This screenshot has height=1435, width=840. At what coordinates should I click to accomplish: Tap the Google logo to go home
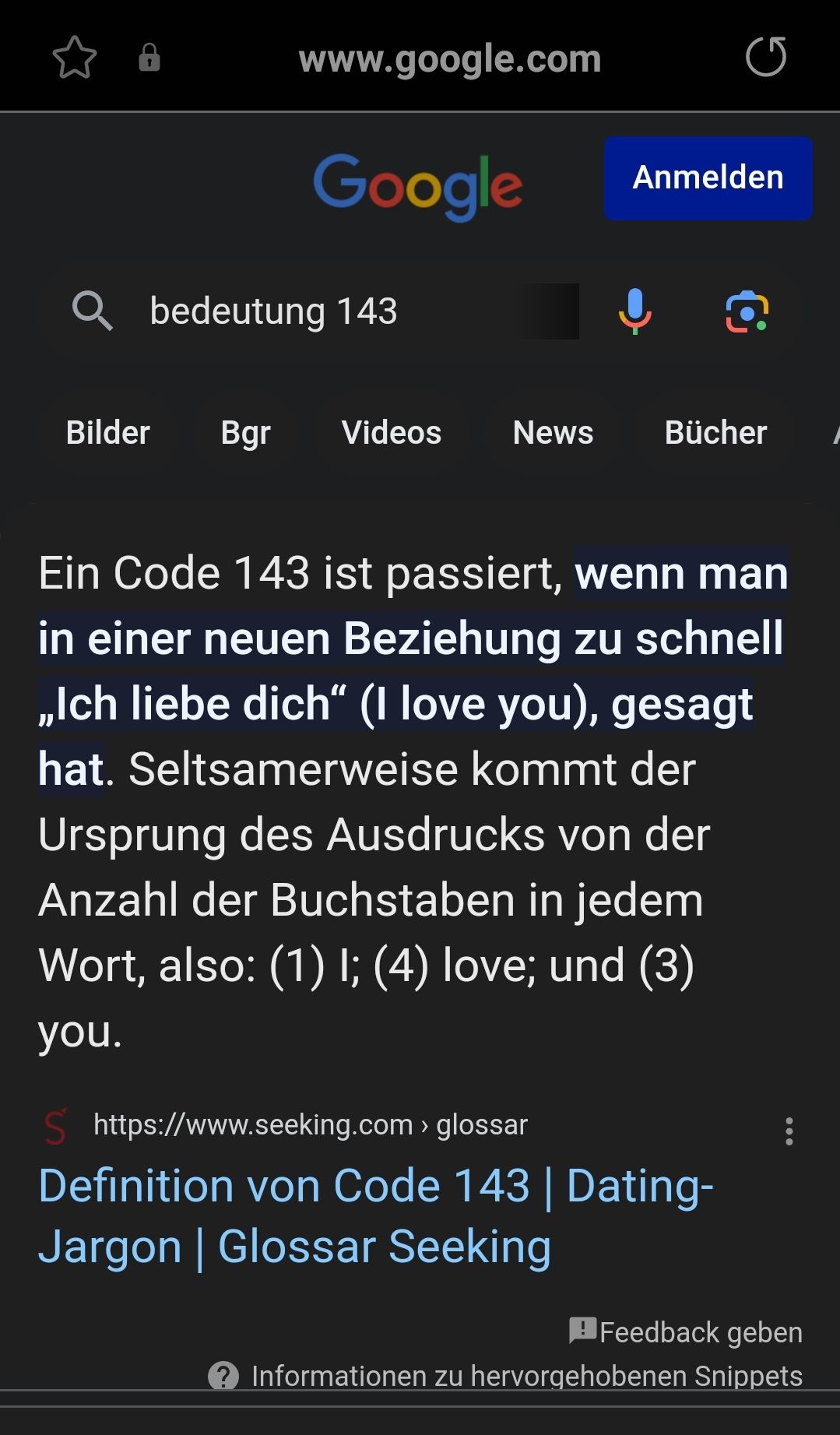pos(418,185)
